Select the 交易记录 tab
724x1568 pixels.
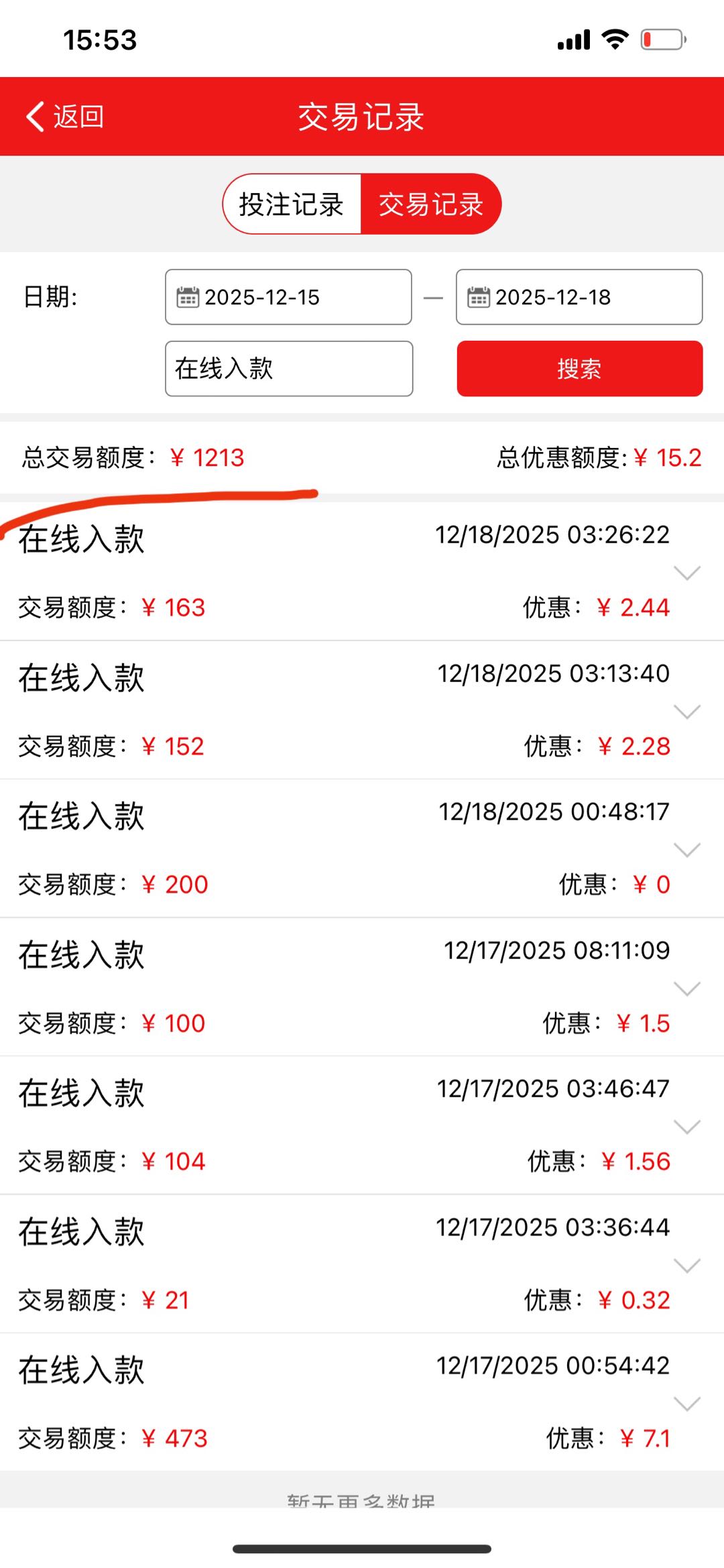432,205
